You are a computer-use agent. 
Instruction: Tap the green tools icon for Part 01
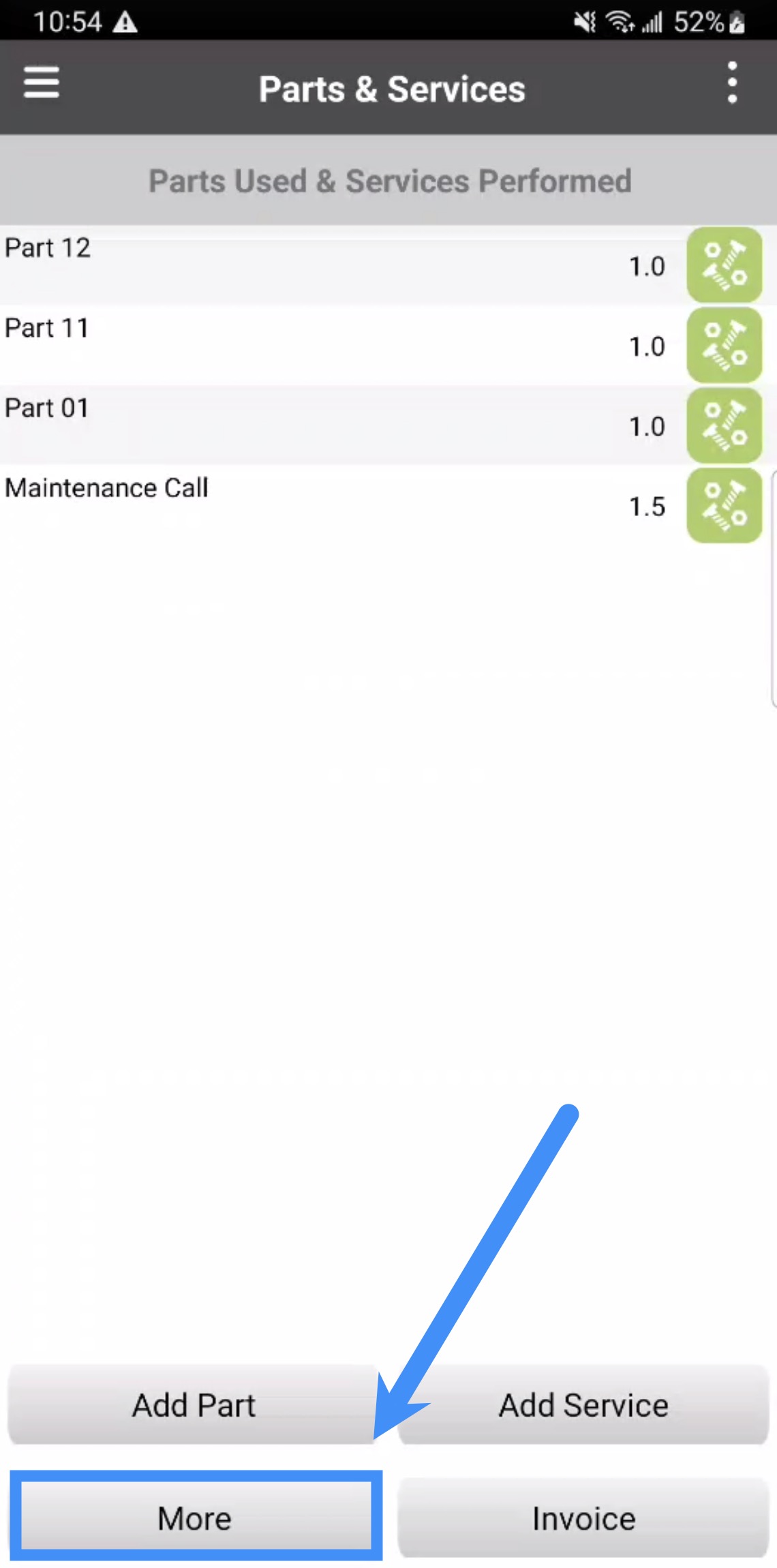click(724, 425)
